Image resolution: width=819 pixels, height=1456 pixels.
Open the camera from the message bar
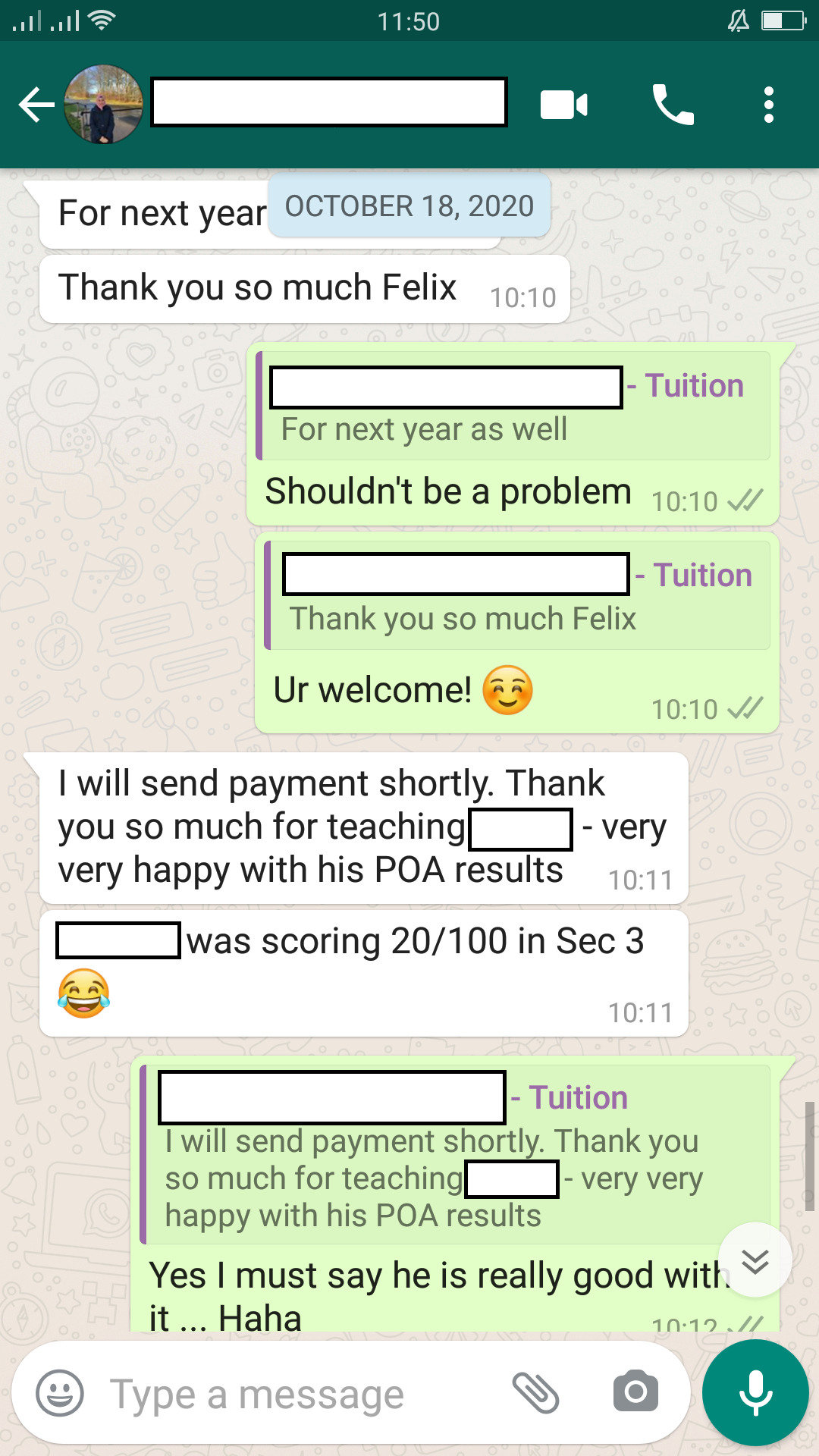pos(635,1392)
